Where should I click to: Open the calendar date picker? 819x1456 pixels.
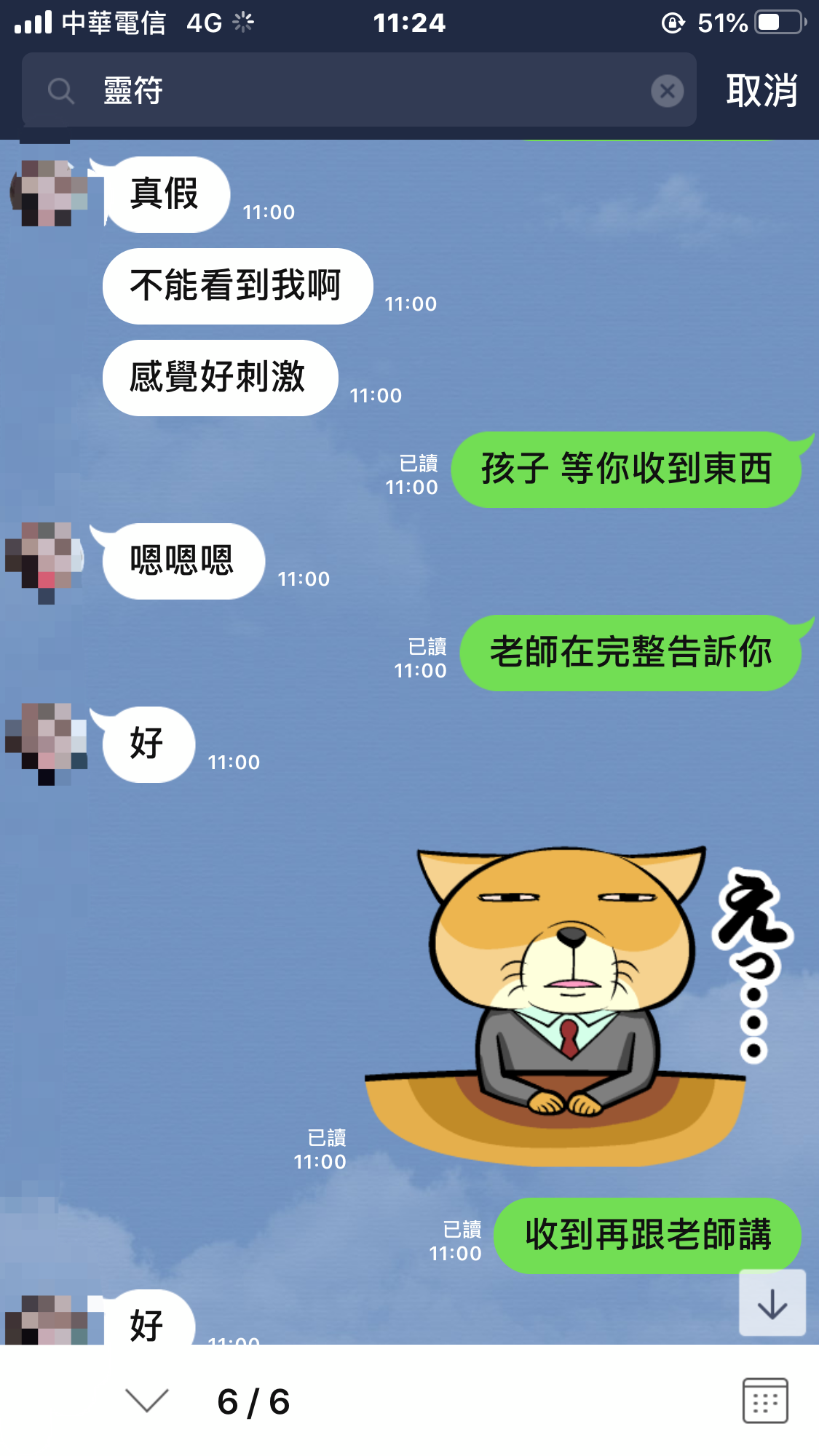764,1400
